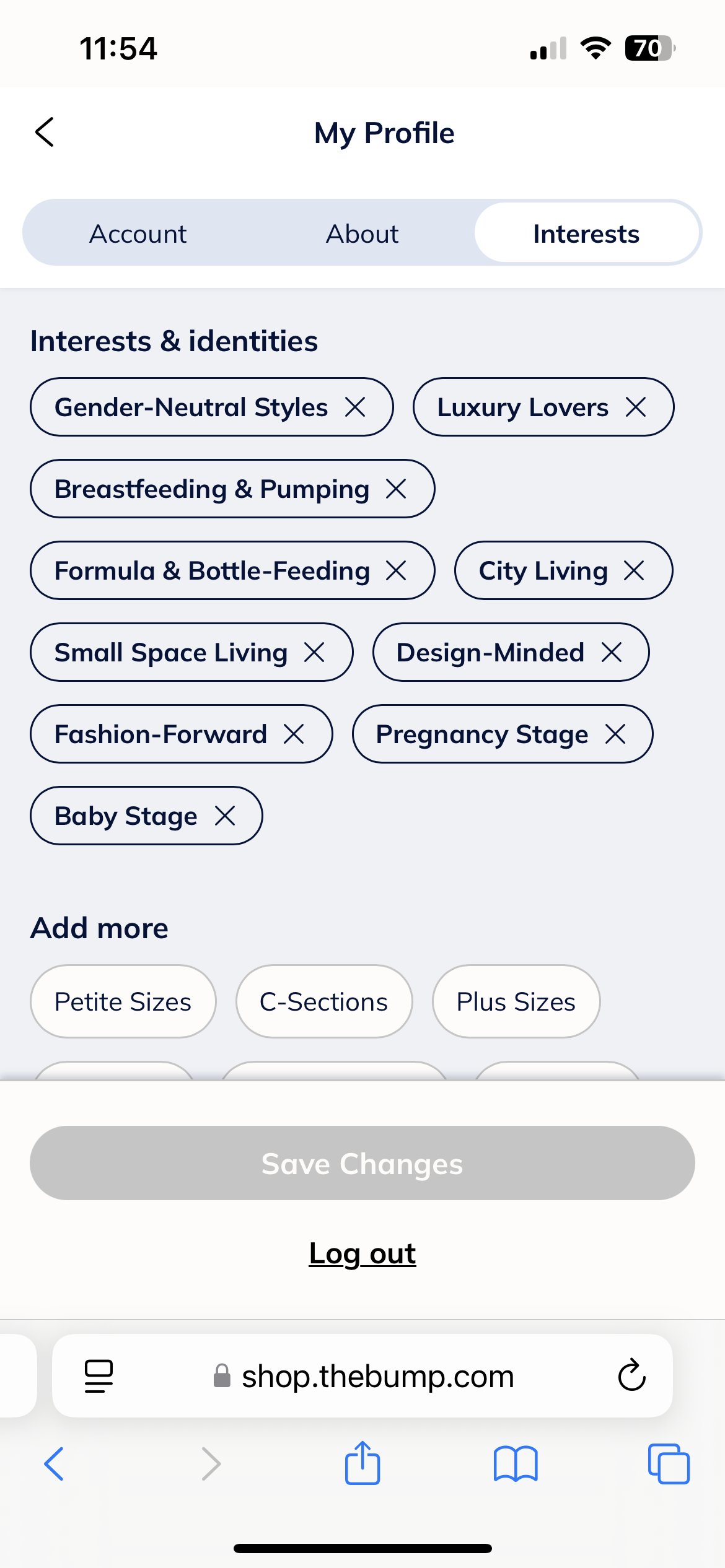Delete the Breastfeeding & Pumping chip

396,489
